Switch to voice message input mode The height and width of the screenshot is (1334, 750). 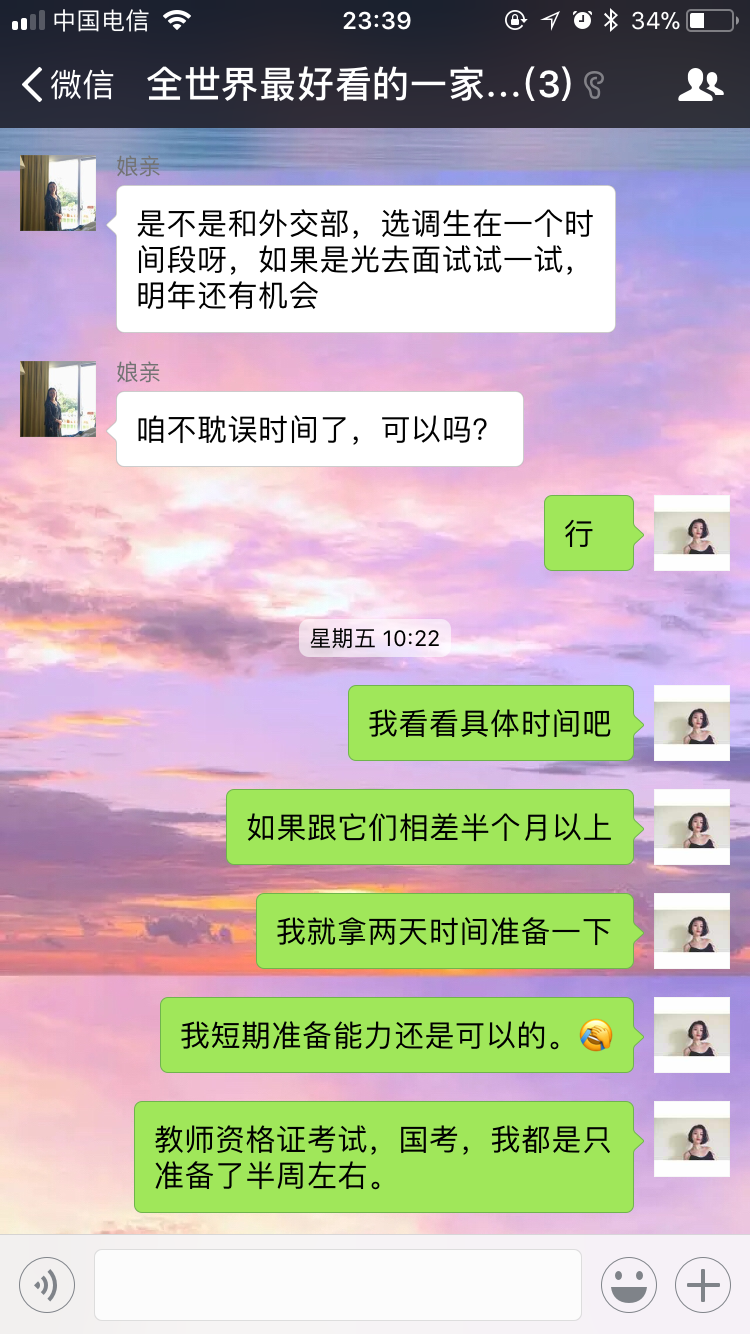tap(46, 1284)
